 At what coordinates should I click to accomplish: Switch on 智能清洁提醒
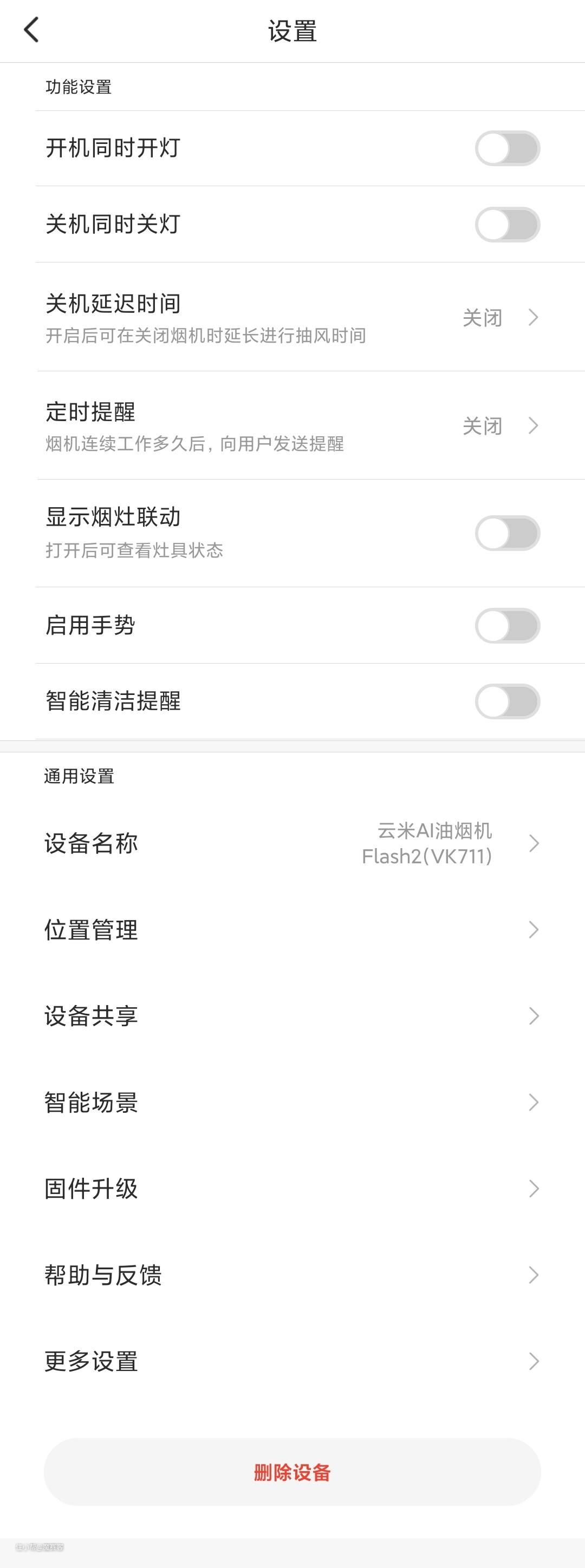point(507,701)
